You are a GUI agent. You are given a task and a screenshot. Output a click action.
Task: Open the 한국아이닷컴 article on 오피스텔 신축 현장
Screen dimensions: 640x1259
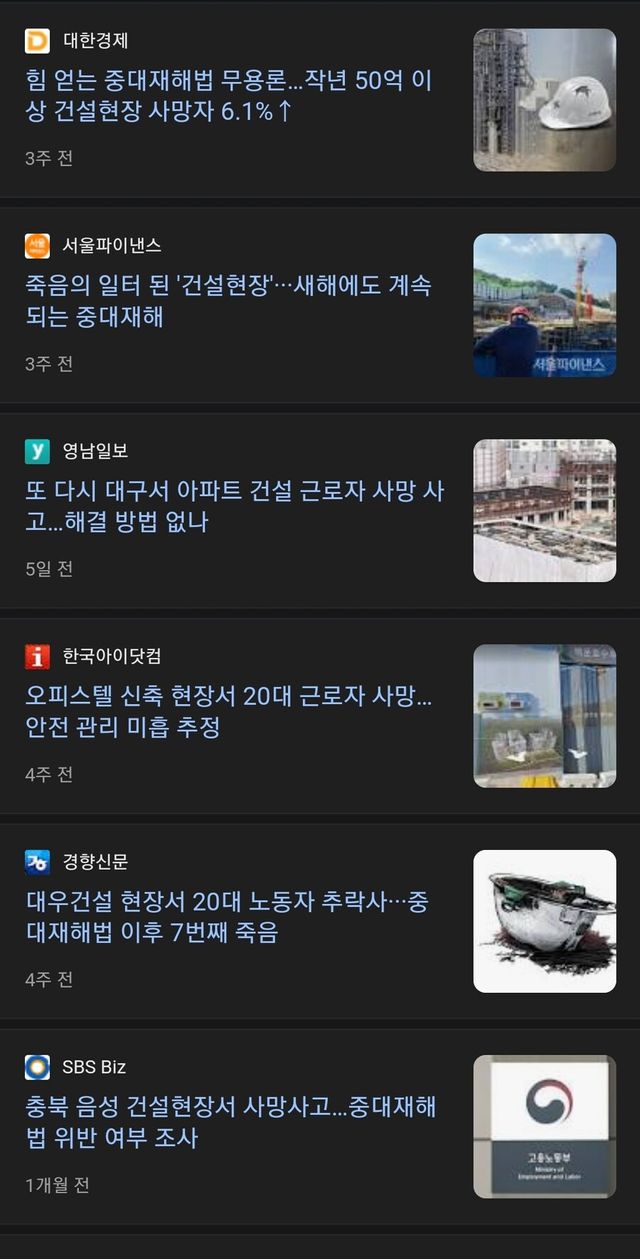(230, 712)
